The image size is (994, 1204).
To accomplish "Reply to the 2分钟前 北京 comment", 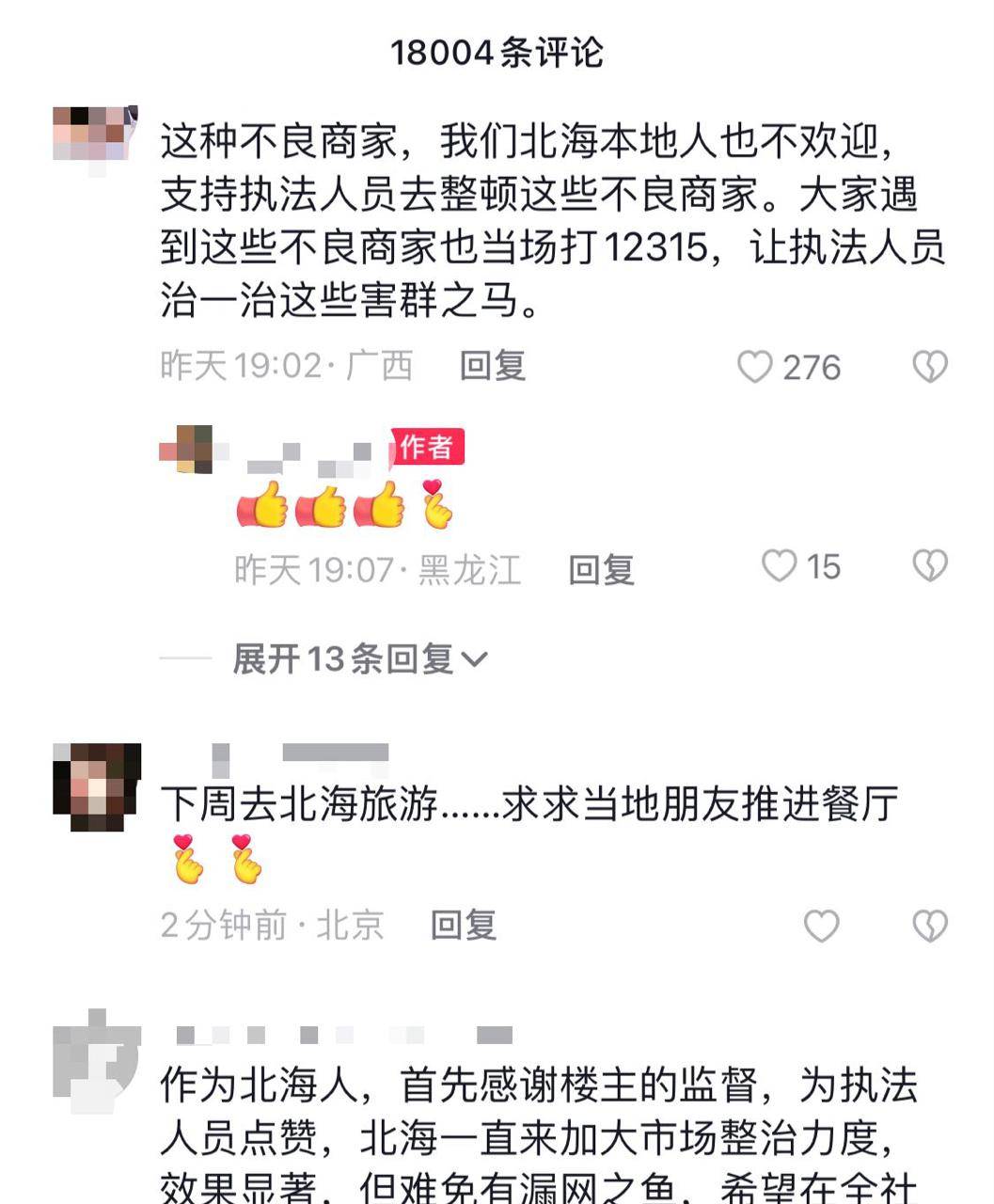I will point(463,926).
